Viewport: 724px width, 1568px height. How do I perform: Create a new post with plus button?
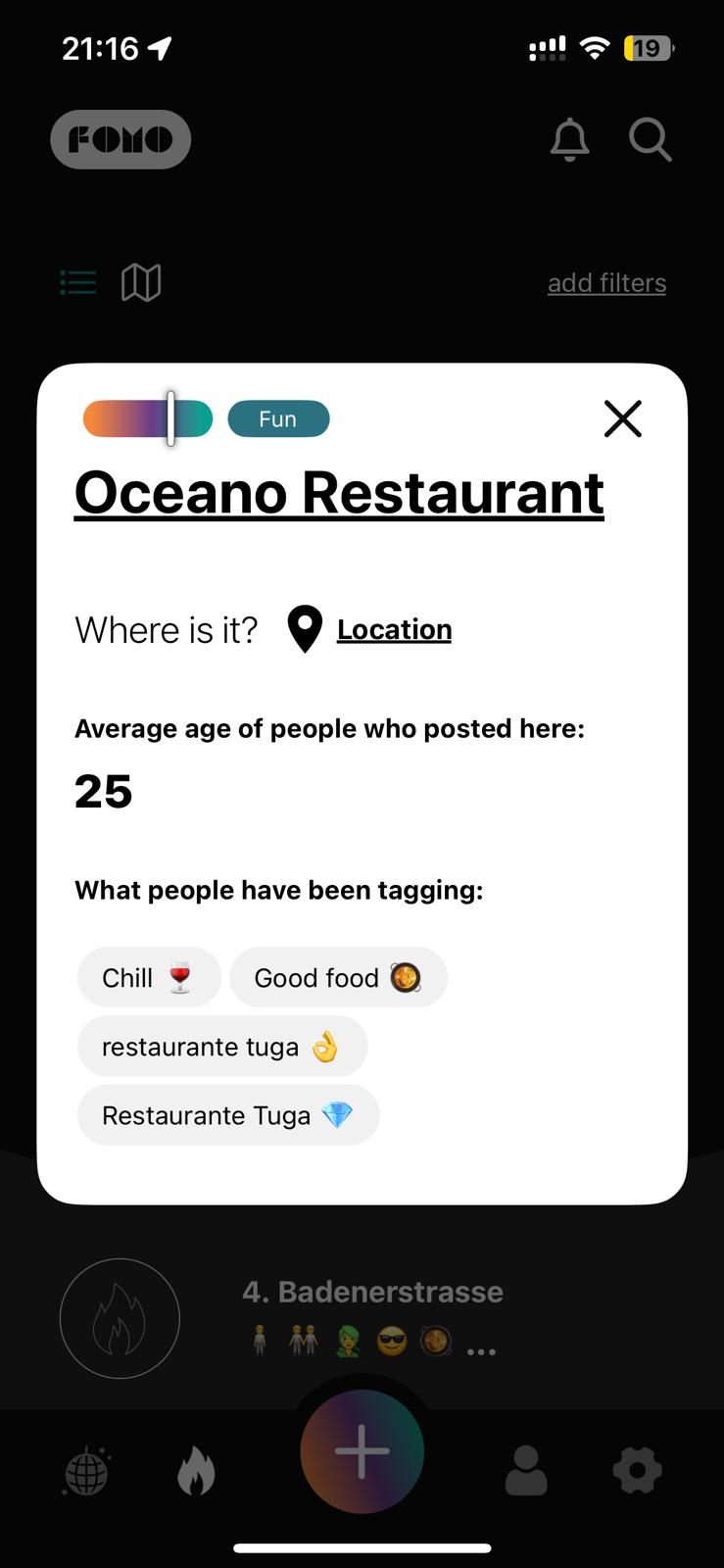[x=362, y=1451]
